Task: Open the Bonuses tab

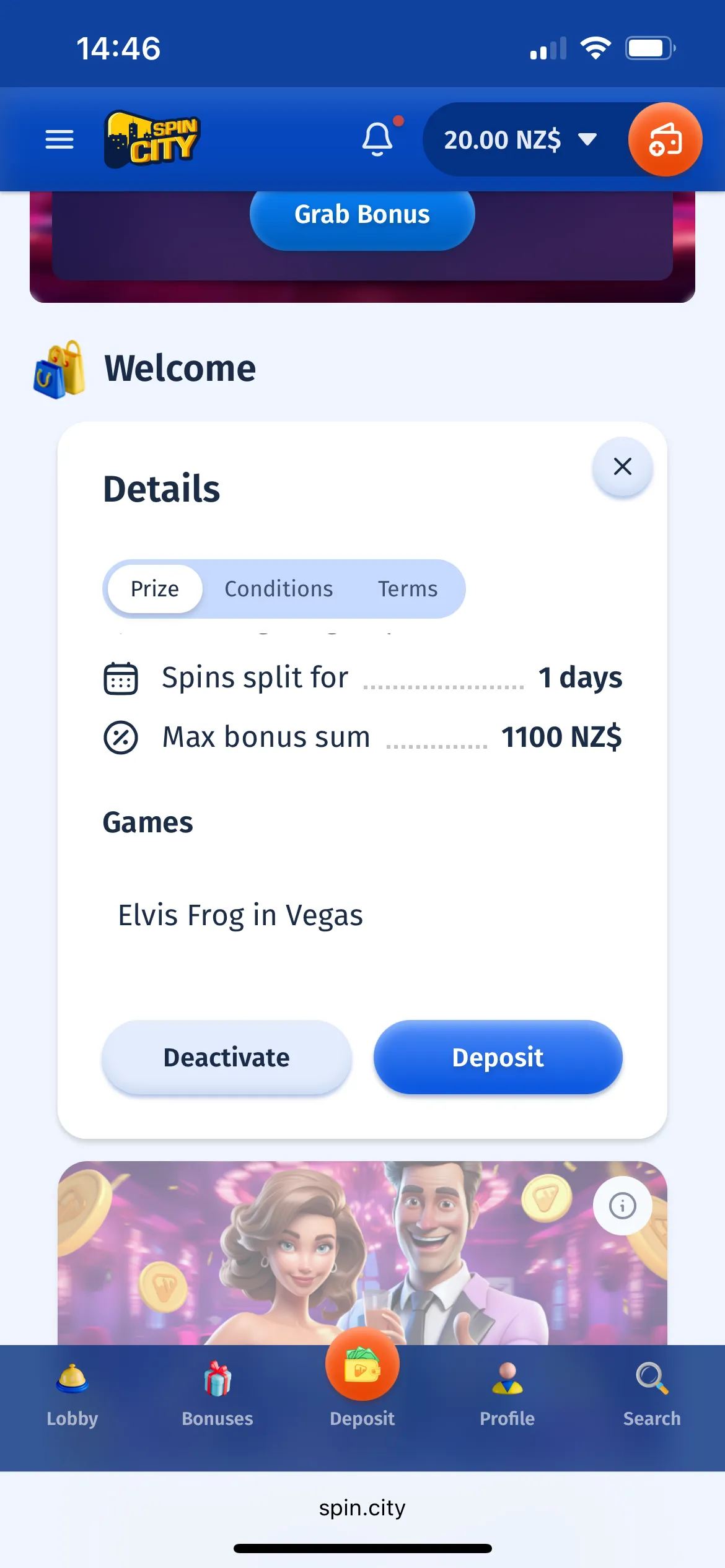Action: 217,1394
